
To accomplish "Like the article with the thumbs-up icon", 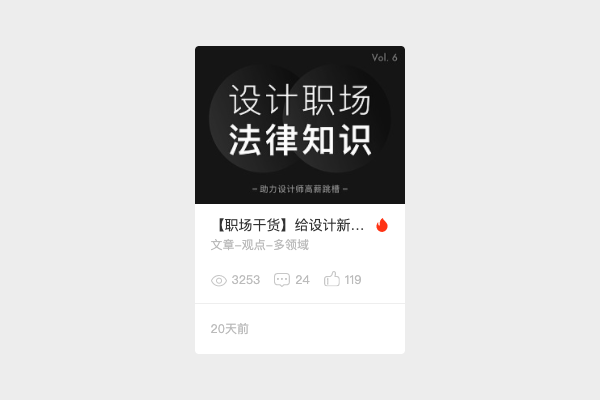I will [332, 279].
